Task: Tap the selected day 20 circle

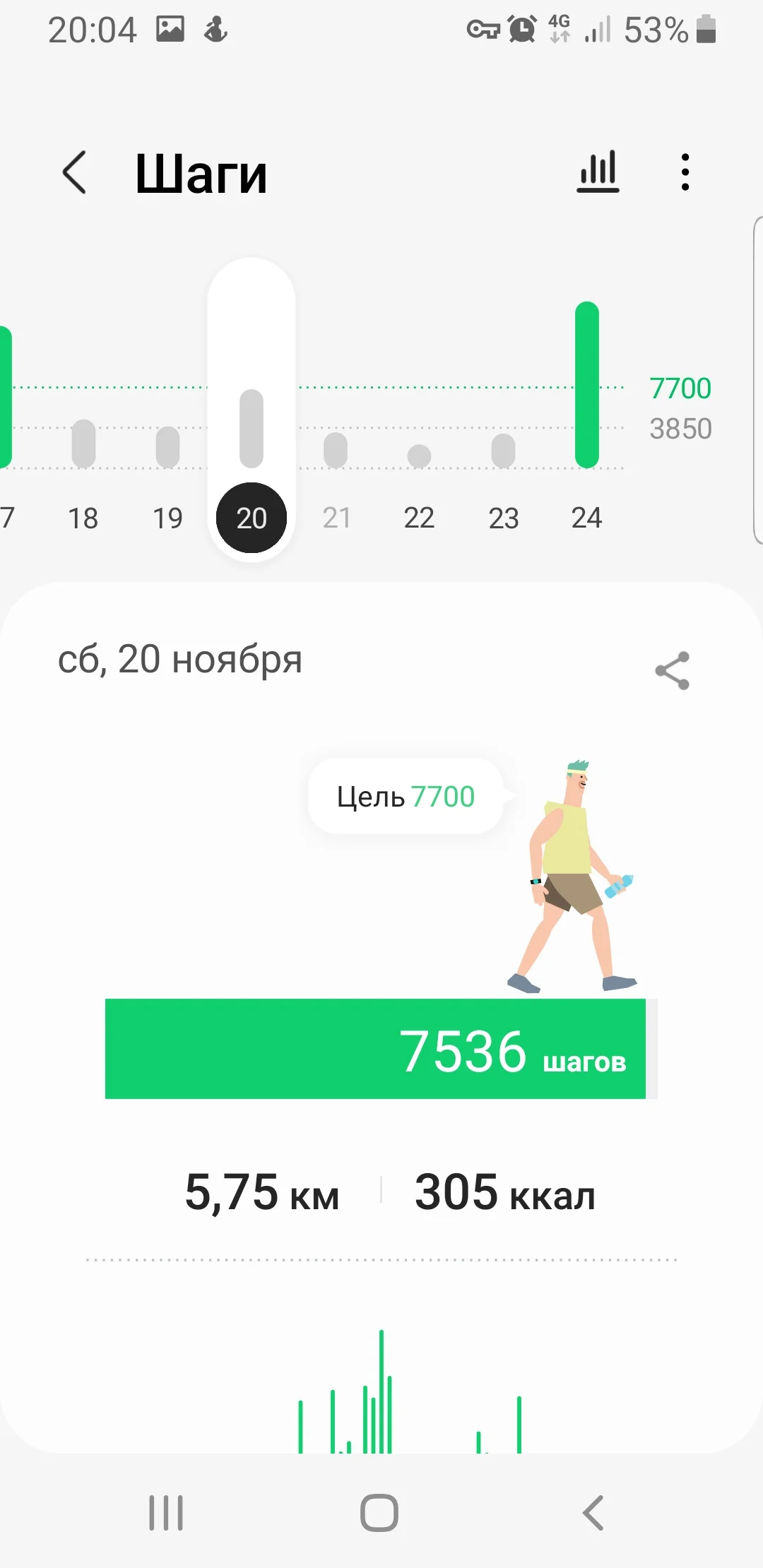Action: [x=252, y=518]
